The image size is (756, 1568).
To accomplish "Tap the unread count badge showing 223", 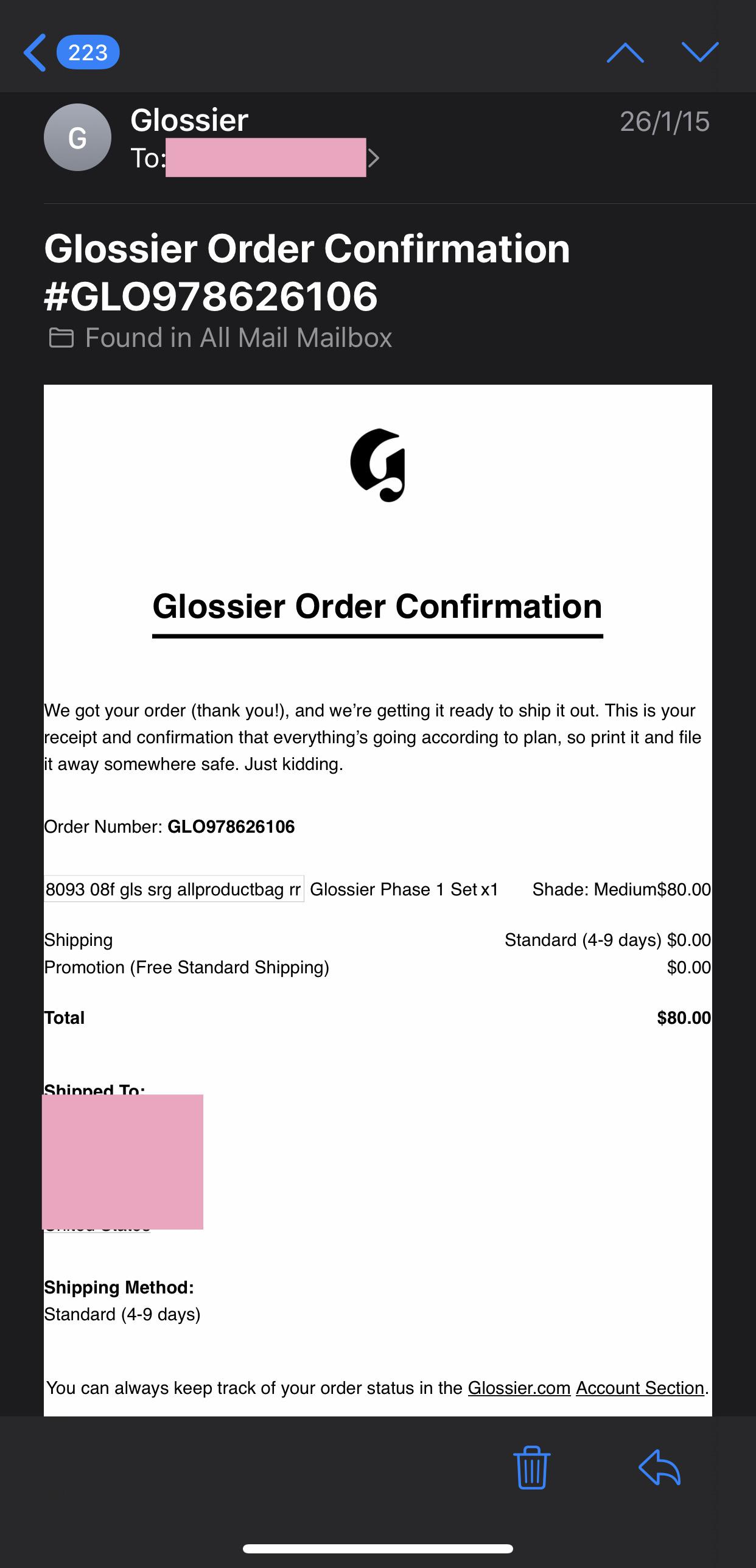I will point(86,52).
